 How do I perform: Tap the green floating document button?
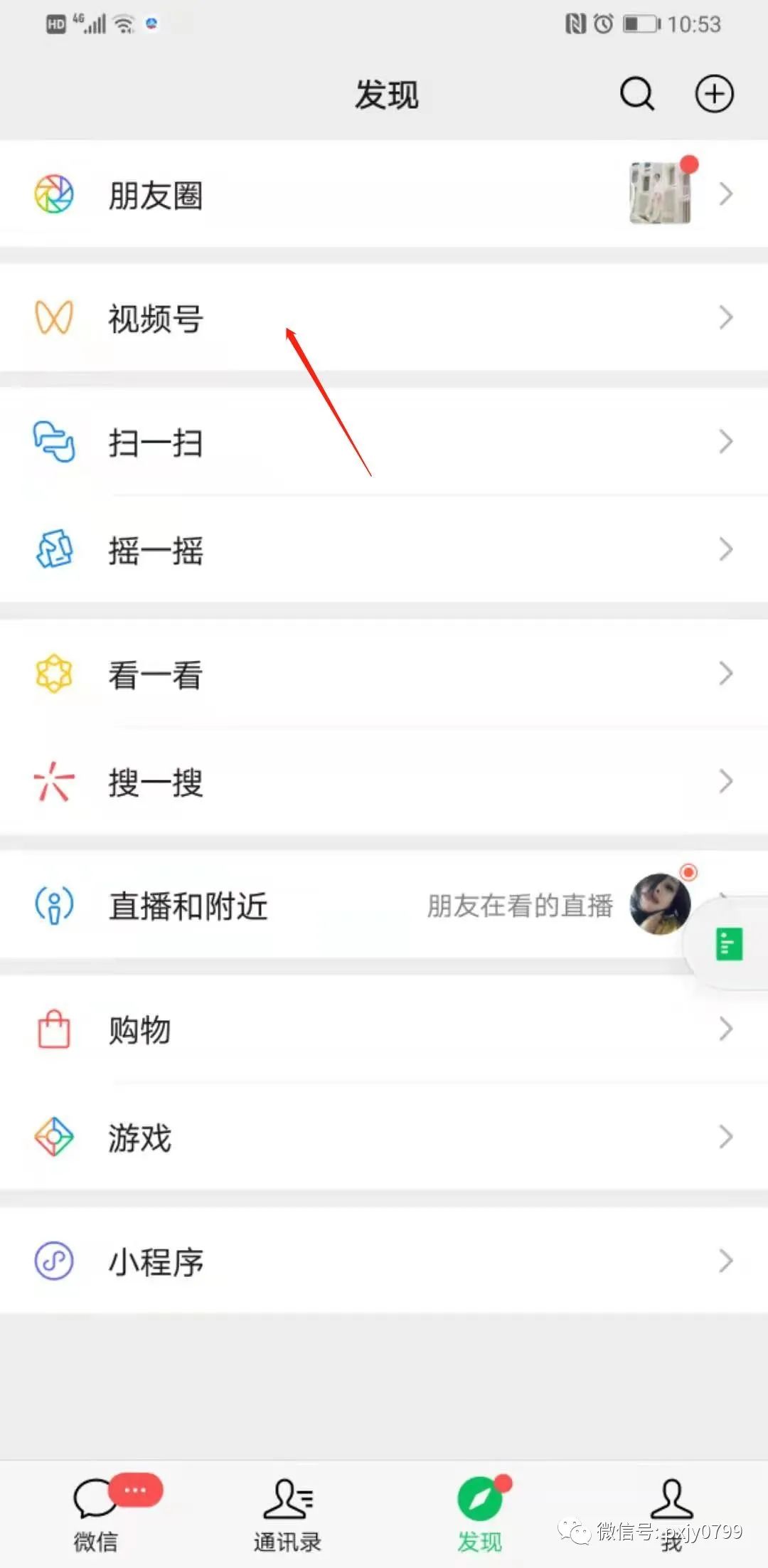click(x=729, y=944)
